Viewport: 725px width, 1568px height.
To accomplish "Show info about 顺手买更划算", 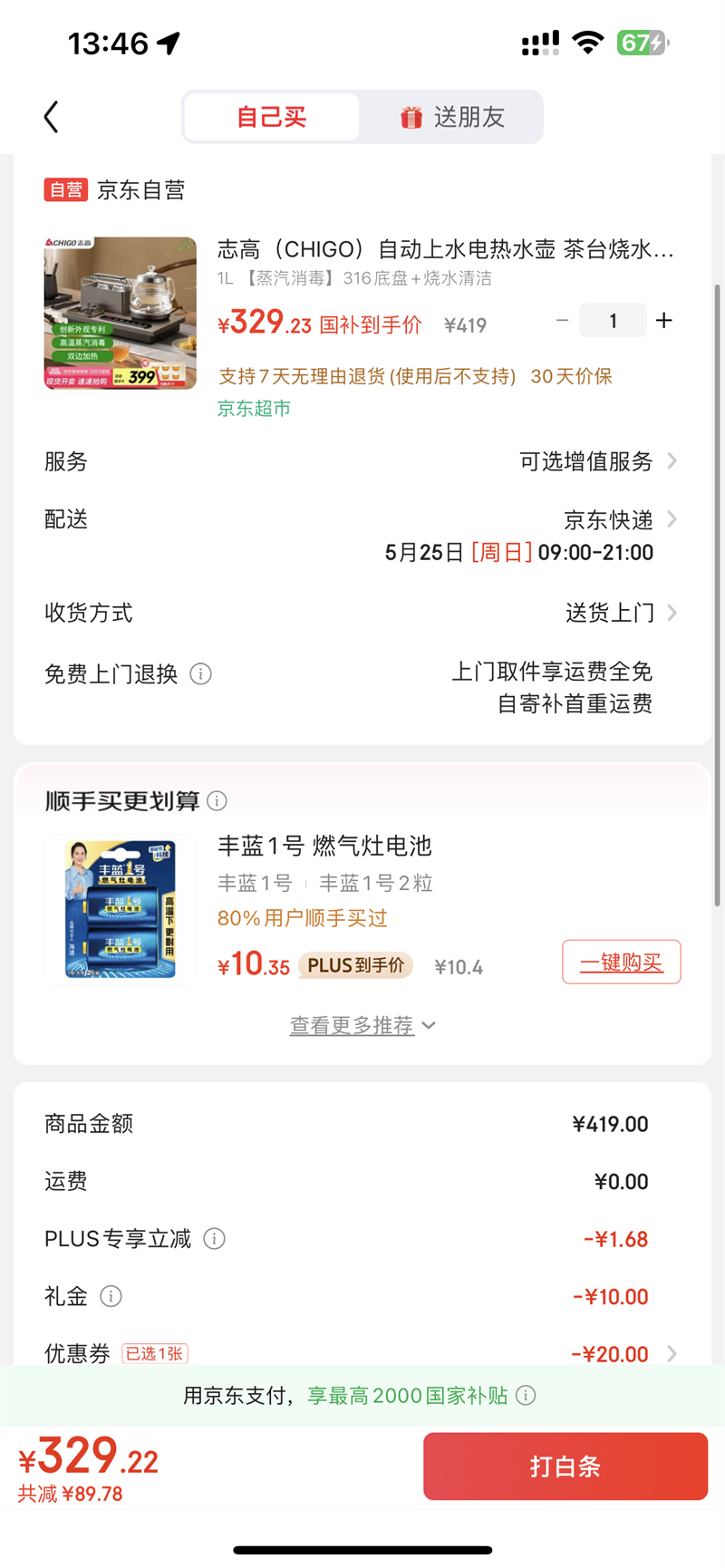I will point(217,801).
